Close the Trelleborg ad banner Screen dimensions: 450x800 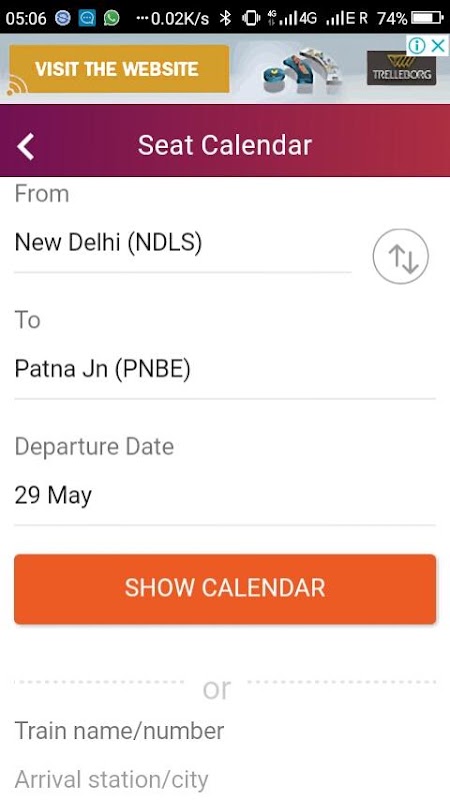(x=438, y=46)
